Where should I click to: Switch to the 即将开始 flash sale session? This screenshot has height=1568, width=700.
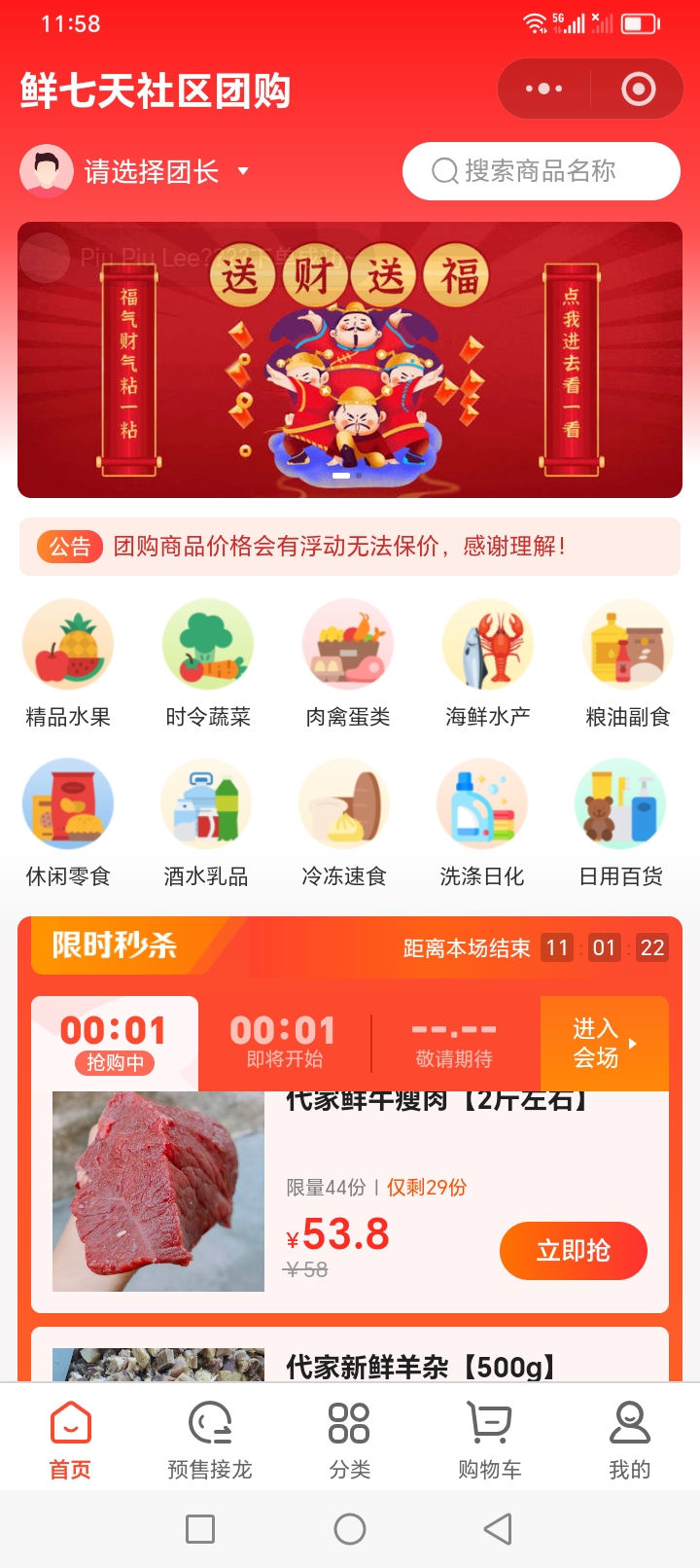[x=284, y=1043]
